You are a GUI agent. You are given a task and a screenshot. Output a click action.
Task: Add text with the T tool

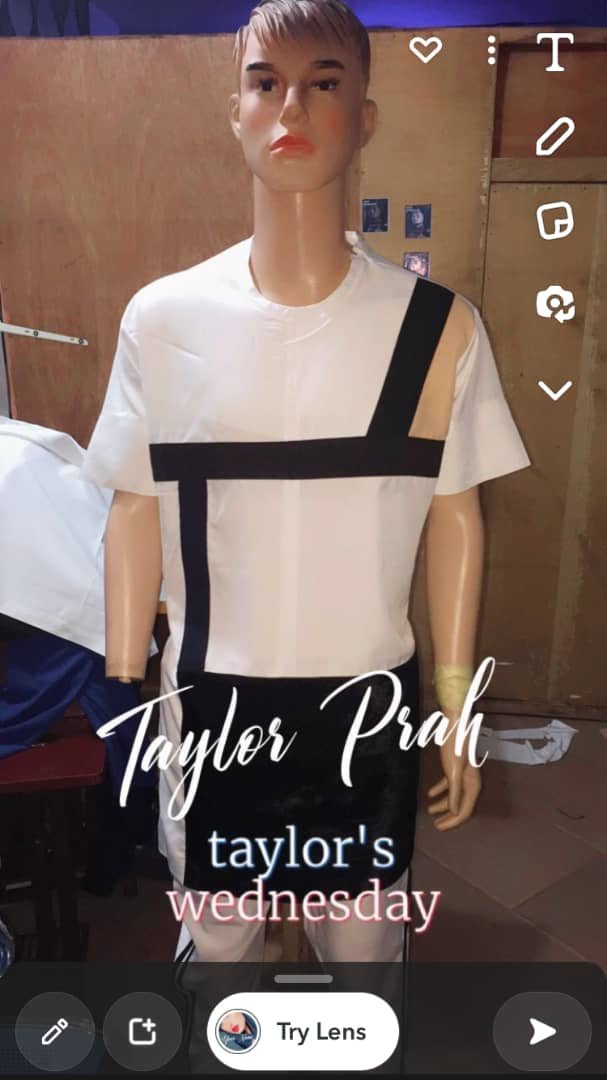555,52
